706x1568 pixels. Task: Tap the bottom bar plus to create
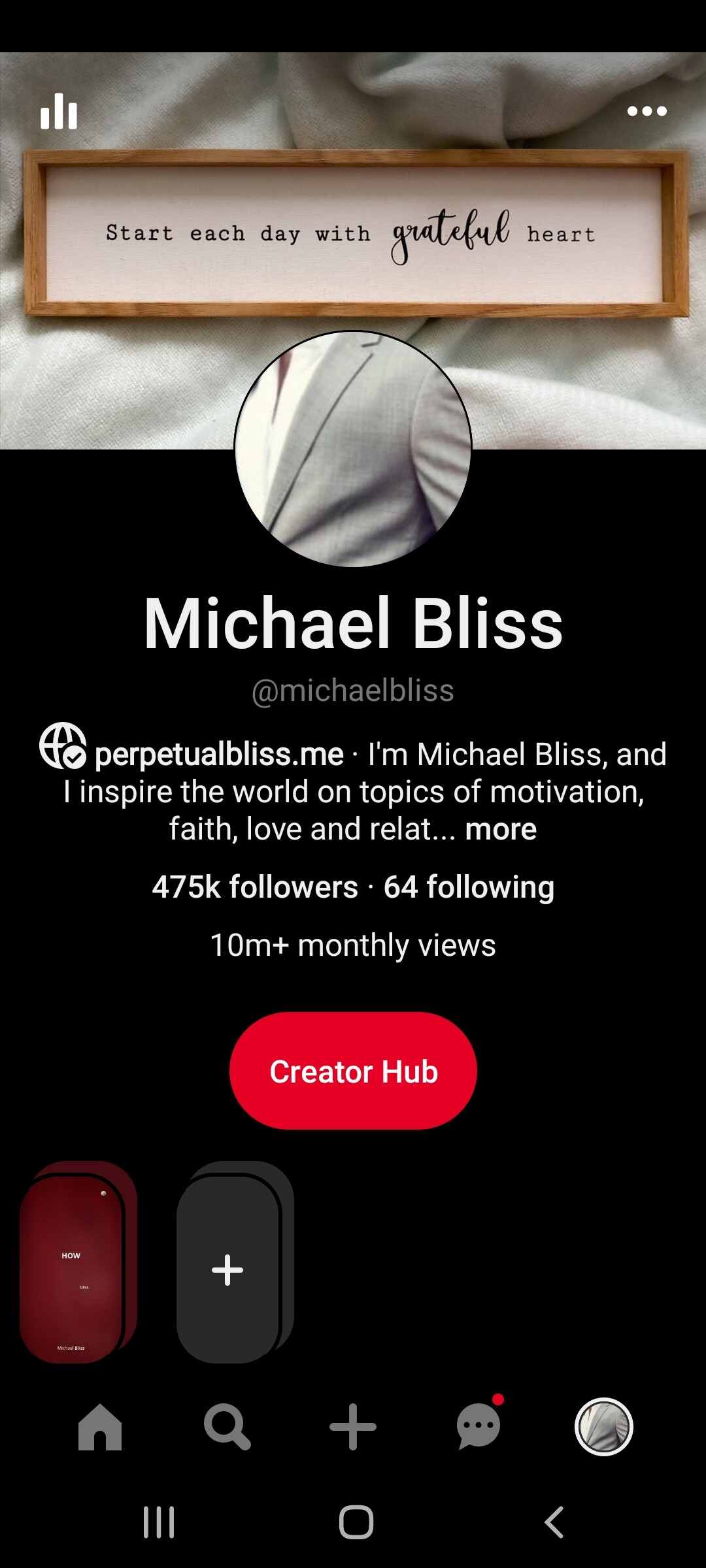click(353, 1428)
